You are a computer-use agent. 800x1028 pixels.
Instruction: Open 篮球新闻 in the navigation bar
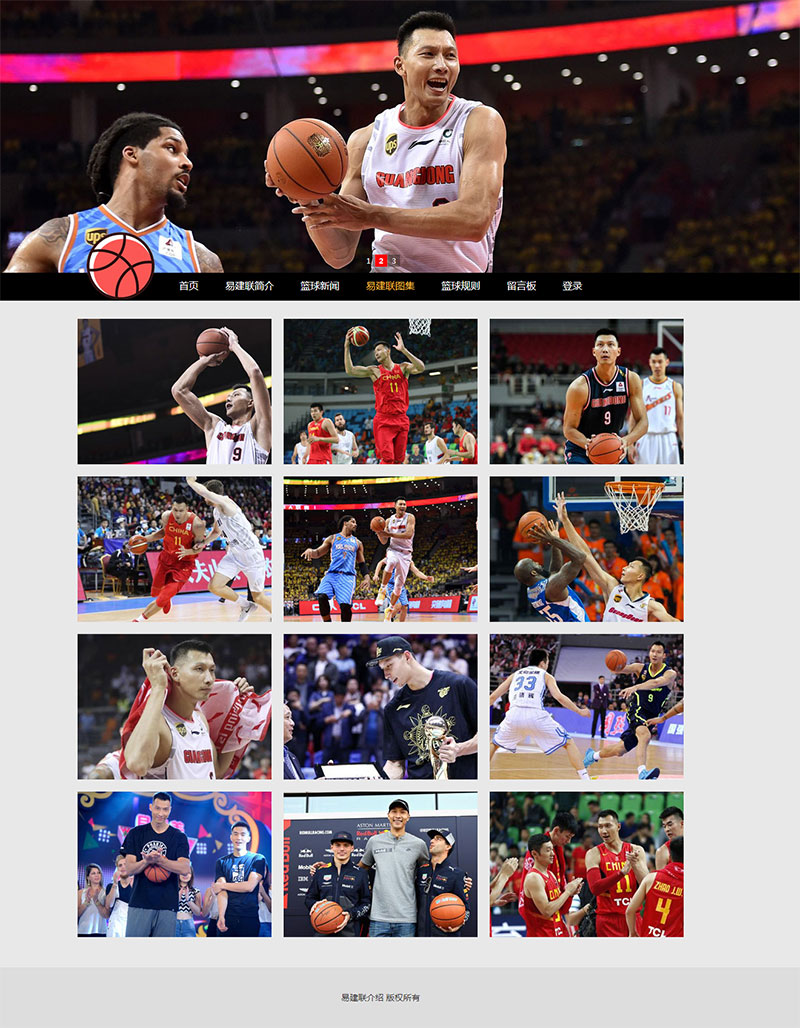[320, 286]
